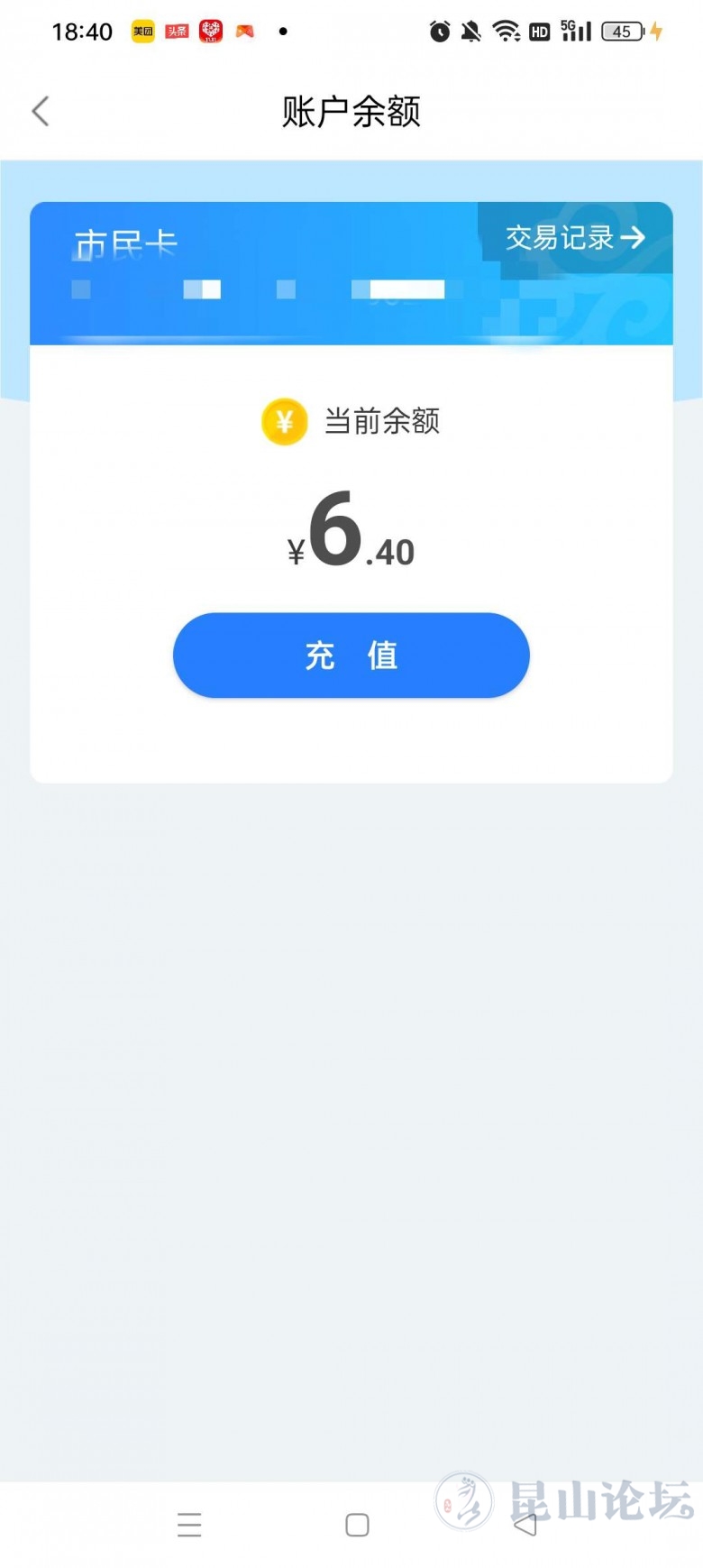Open 交易记录 transaction history
The width and height of the screenshot is (703, 1568).
point(574,238)
